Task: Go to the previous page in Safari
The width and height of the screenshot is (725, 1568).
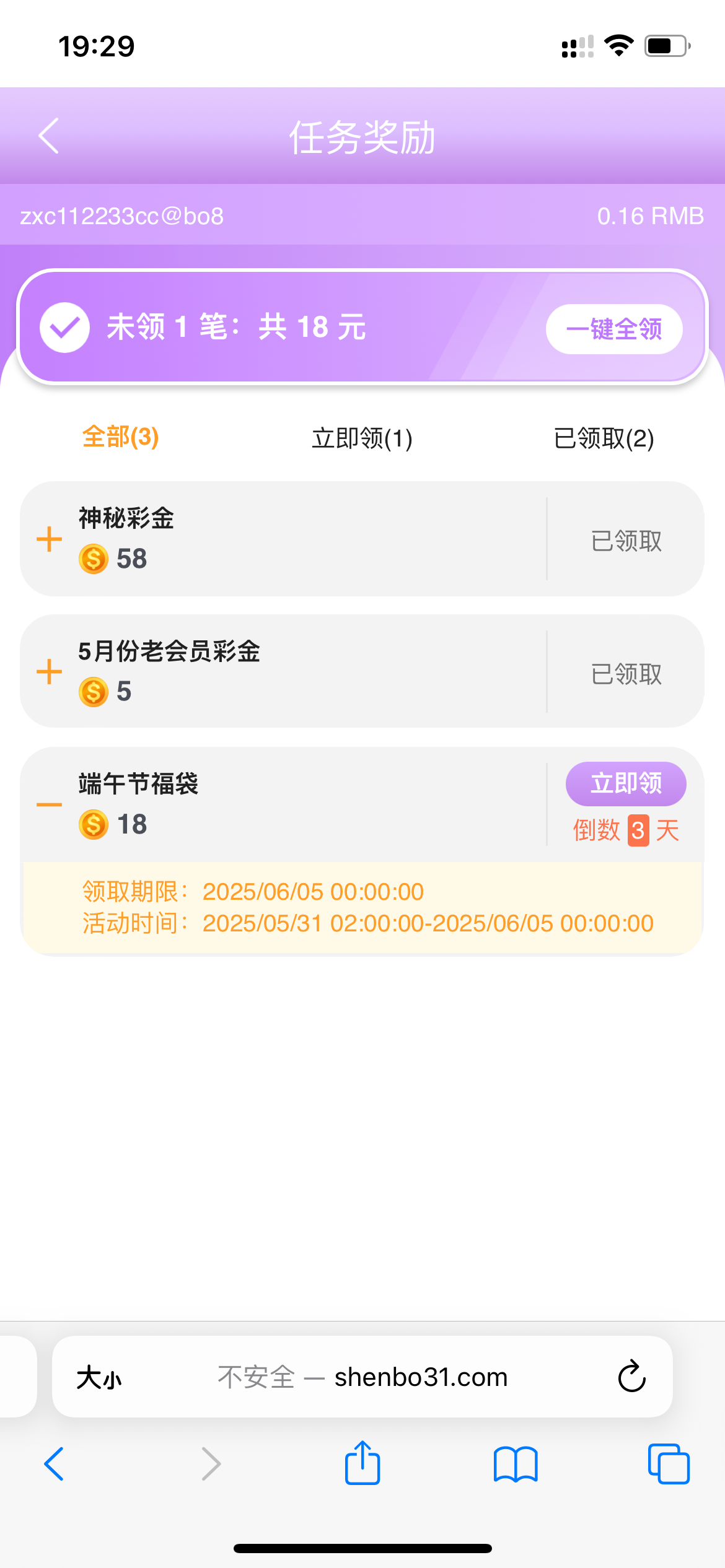Action: (55, 1465)
